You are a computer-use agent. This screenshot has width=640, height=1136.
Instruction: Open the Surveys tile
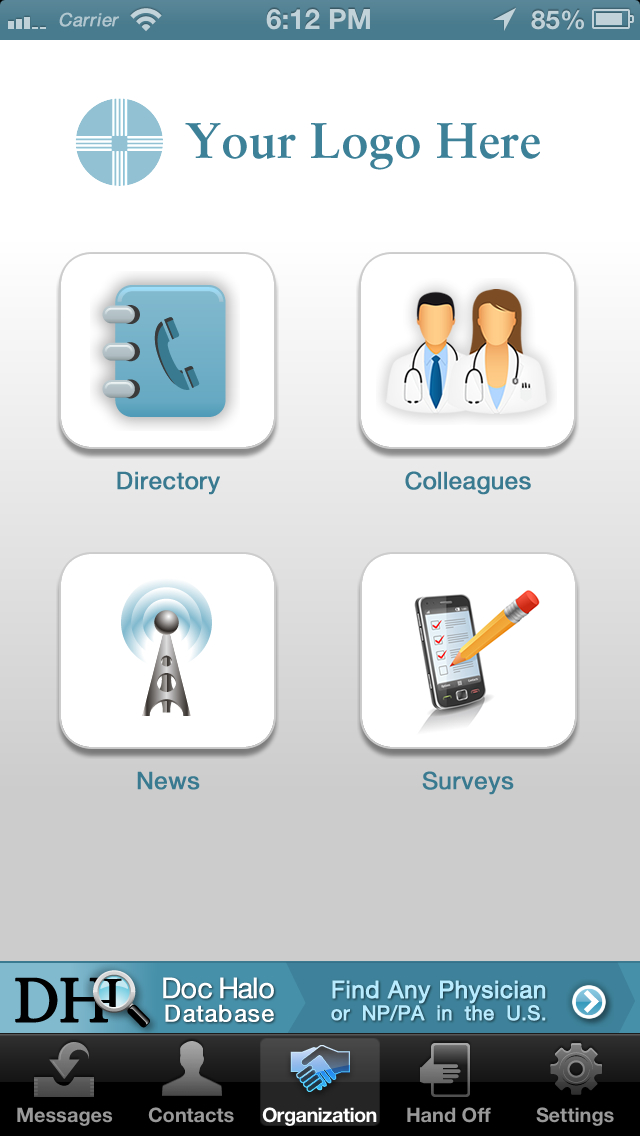467,650
